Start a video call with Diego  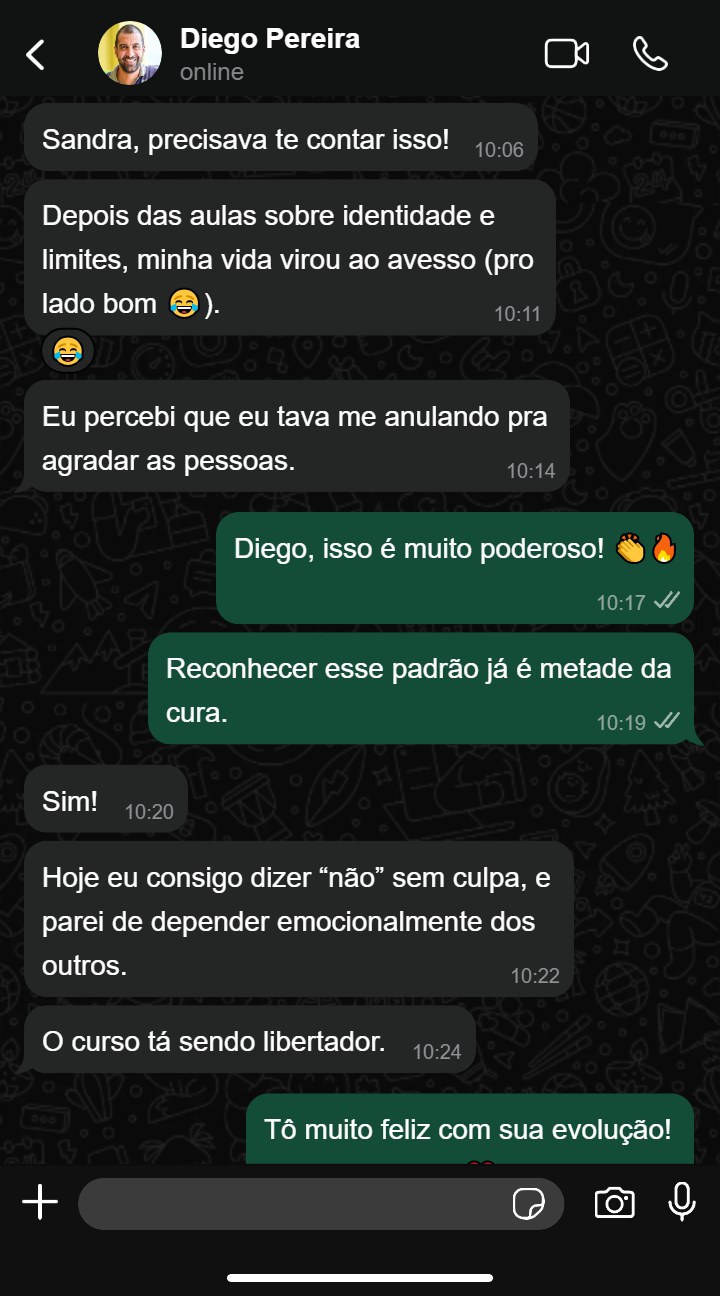click(566, 54)
